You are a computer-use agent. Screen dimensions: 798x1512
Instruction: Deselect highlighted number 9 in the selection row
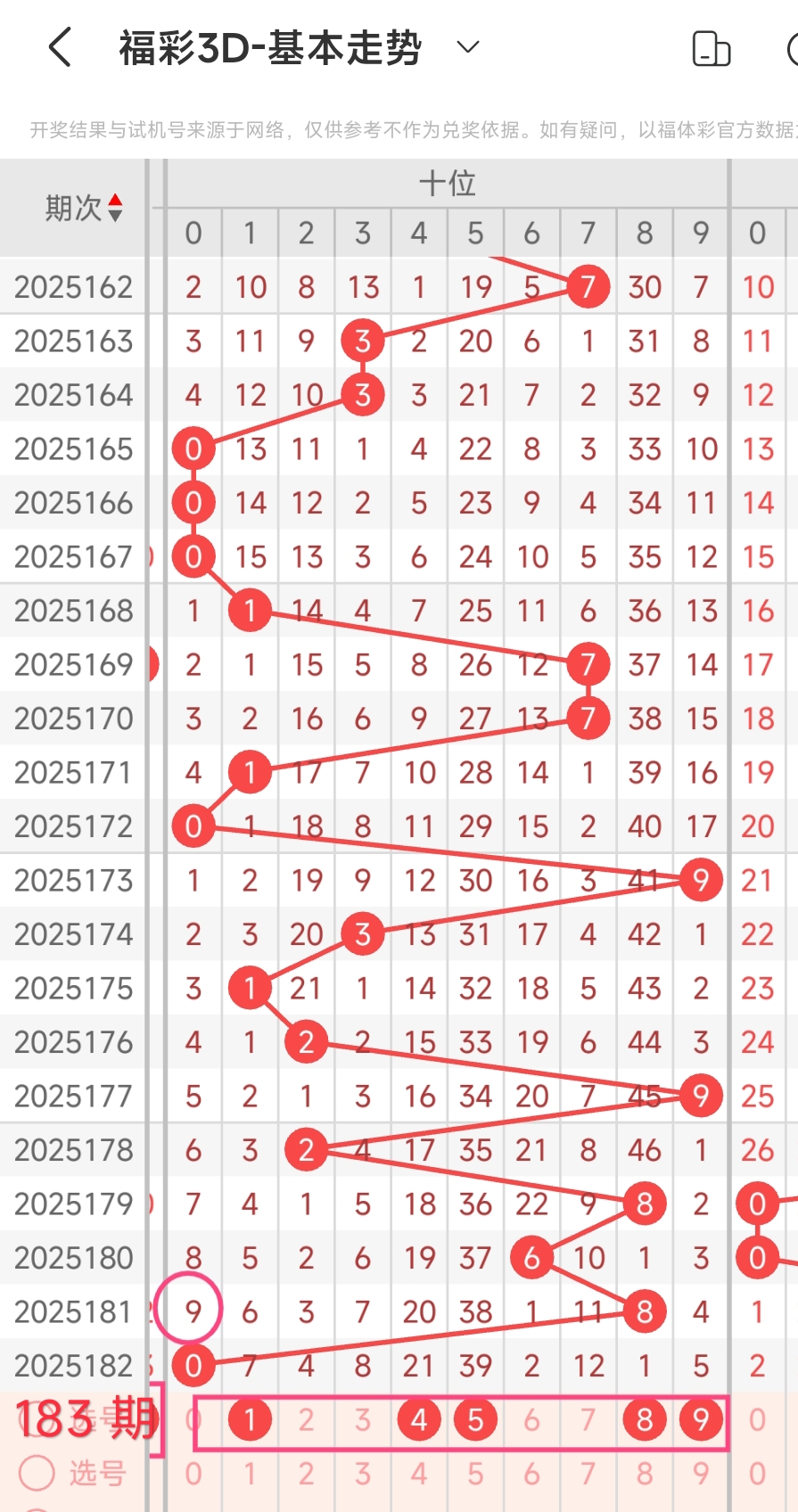(701, 1418)
